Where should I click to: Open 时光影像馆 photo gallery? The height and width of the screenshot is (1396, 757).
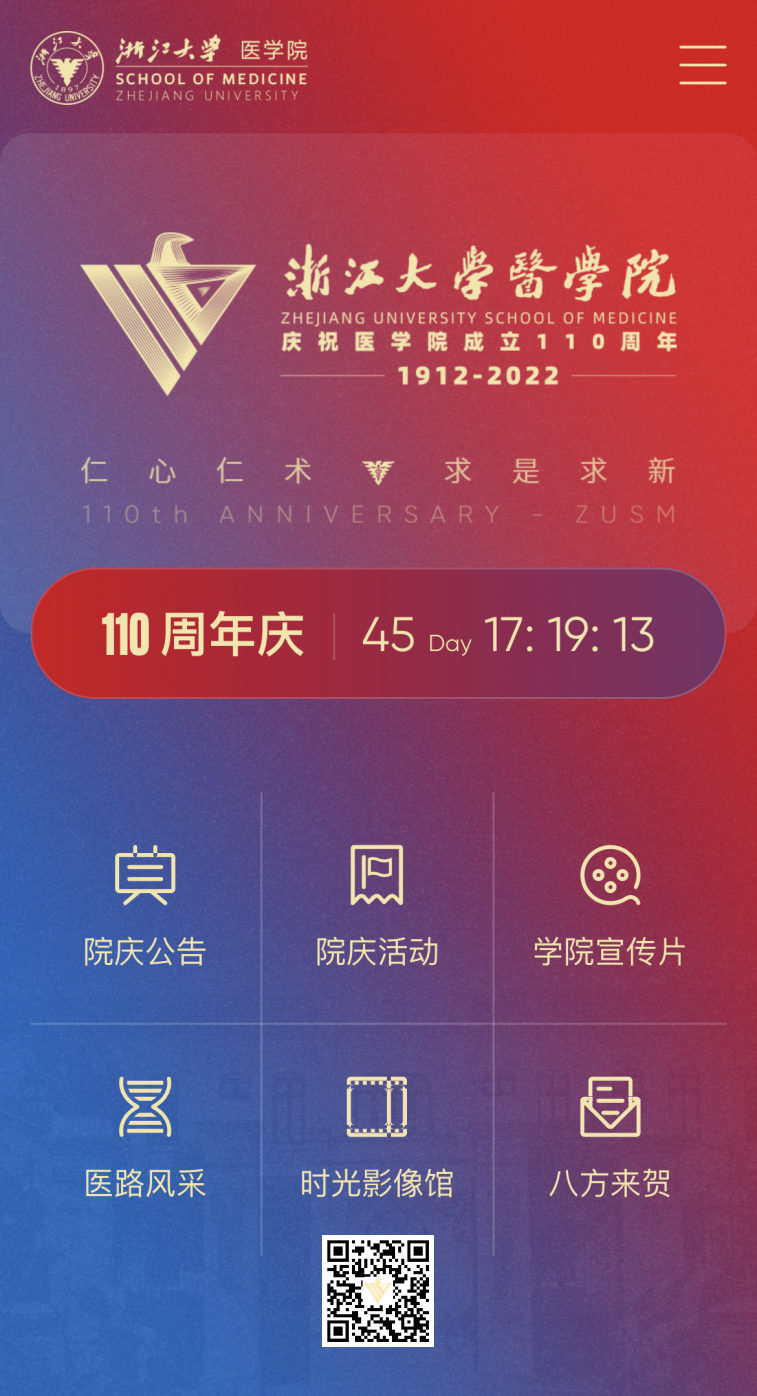coord(377,1137)
